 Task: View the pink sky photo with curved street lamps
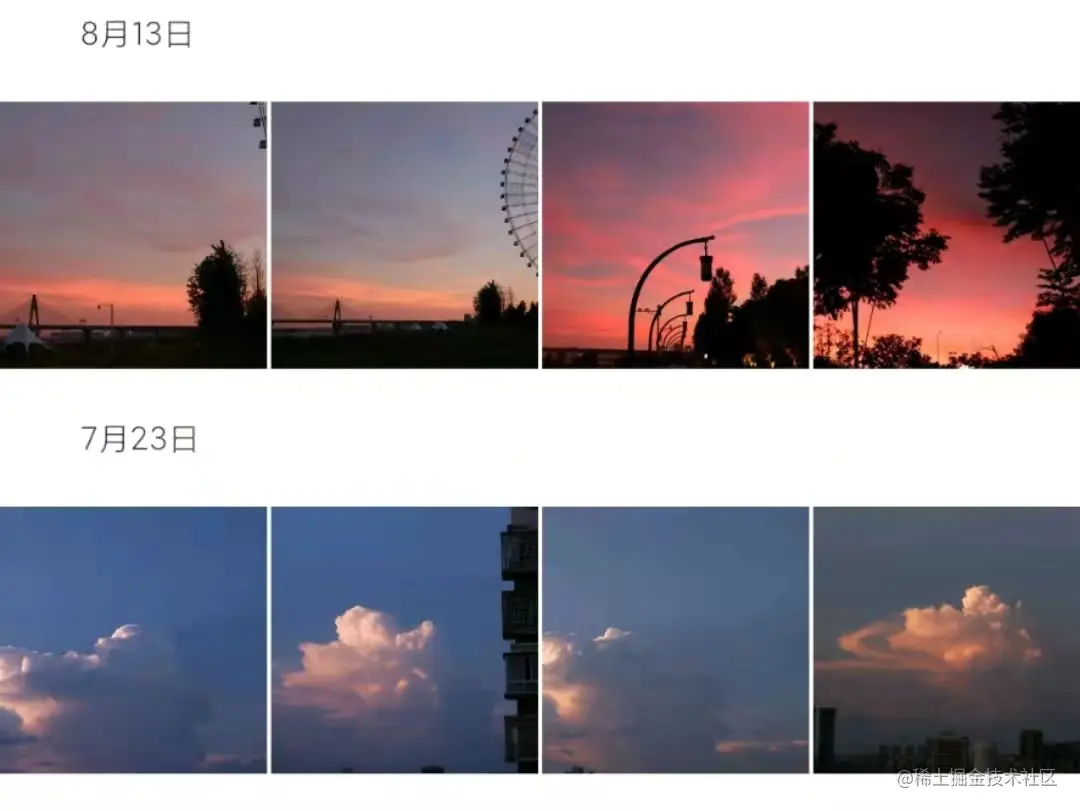[675, 235]
